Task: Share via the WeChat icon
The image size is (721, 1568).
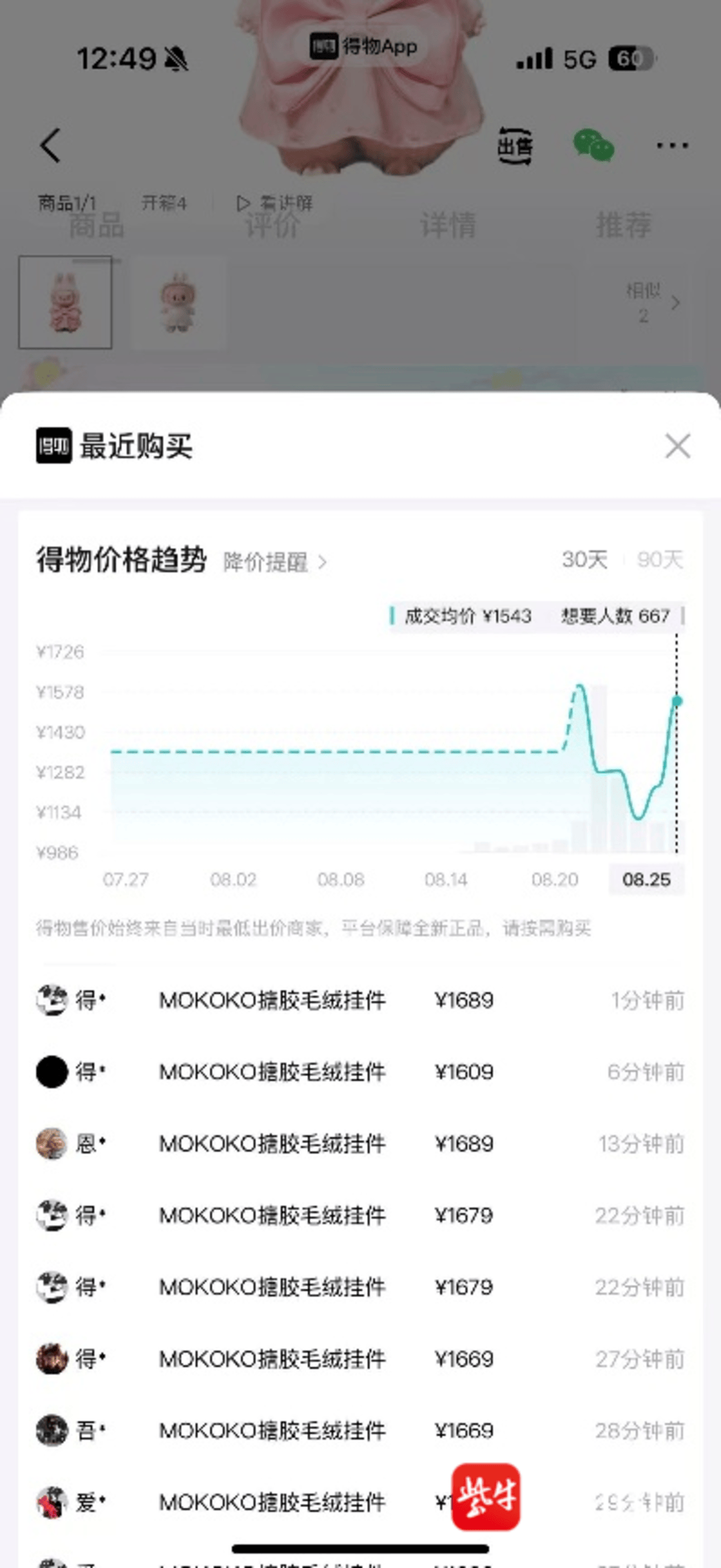Action: (593, 145)
